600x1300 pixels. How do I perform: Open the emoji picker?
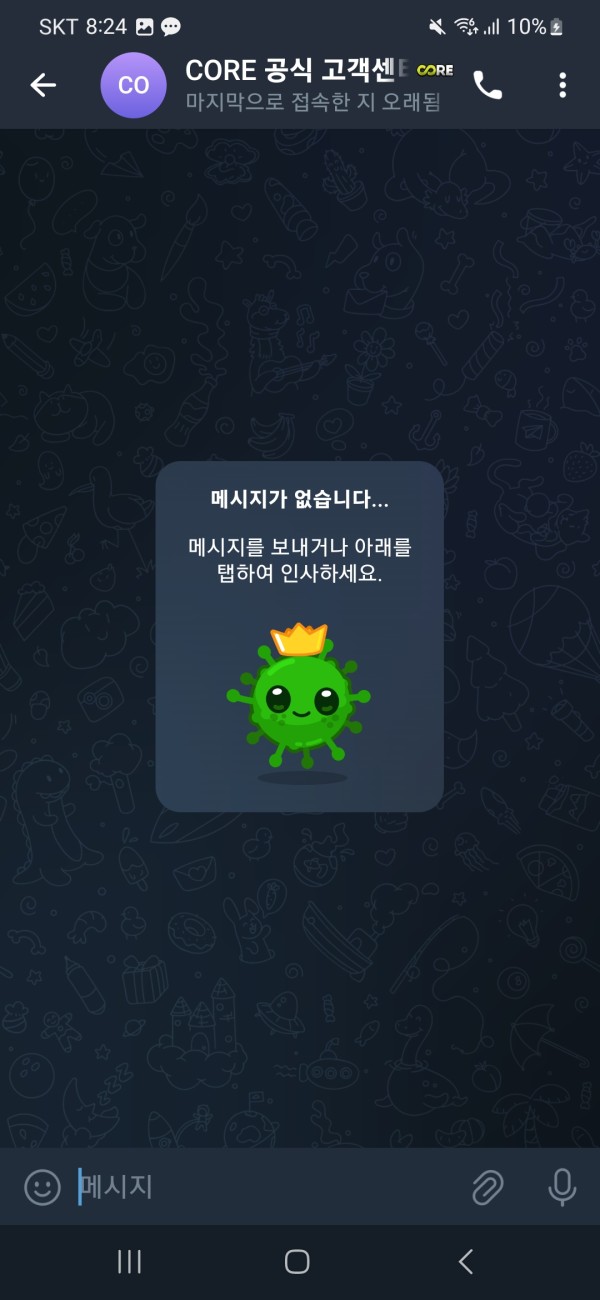(x=42, y=1187)
